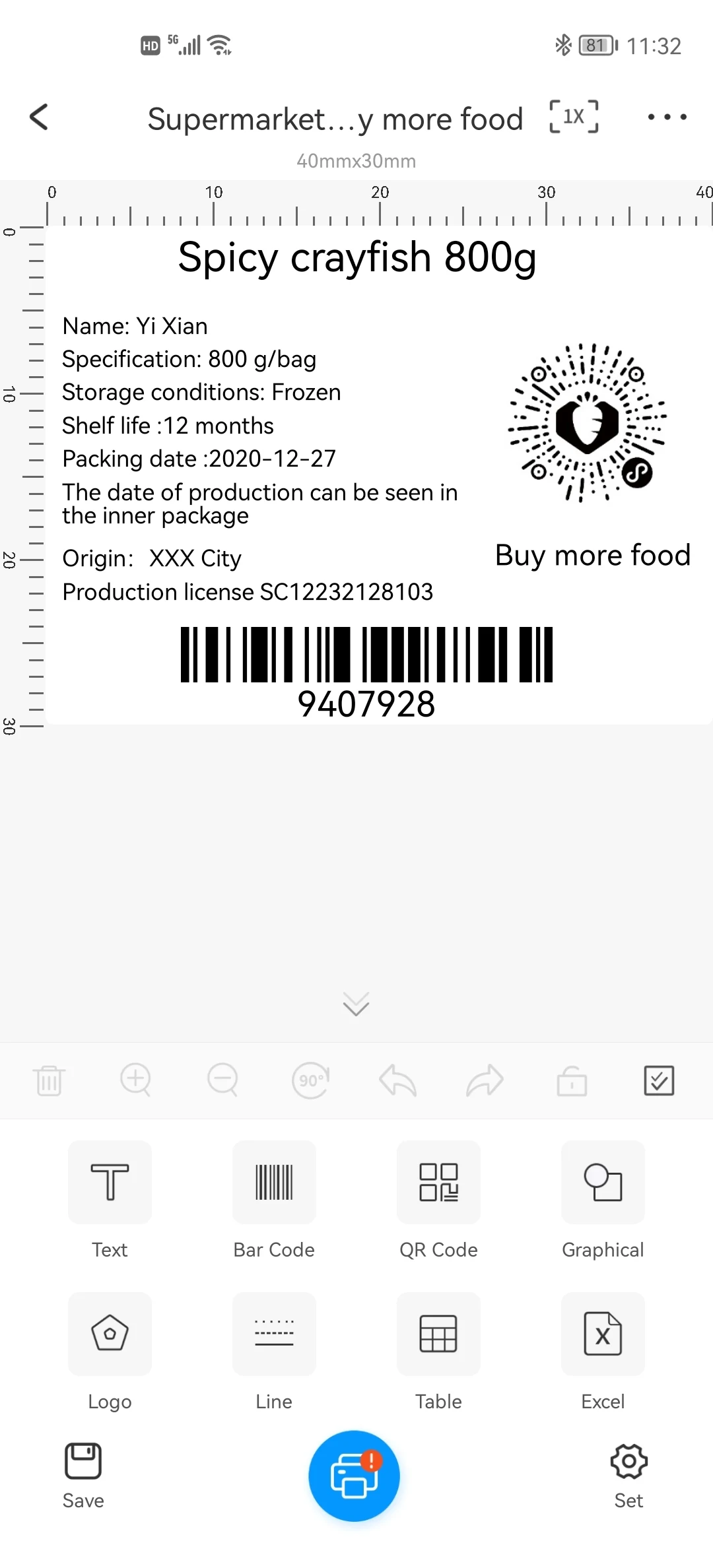Save the label template
The height and width of the screenshot is (1568, 713).
pyautogui.click(x=83, y=1474)
